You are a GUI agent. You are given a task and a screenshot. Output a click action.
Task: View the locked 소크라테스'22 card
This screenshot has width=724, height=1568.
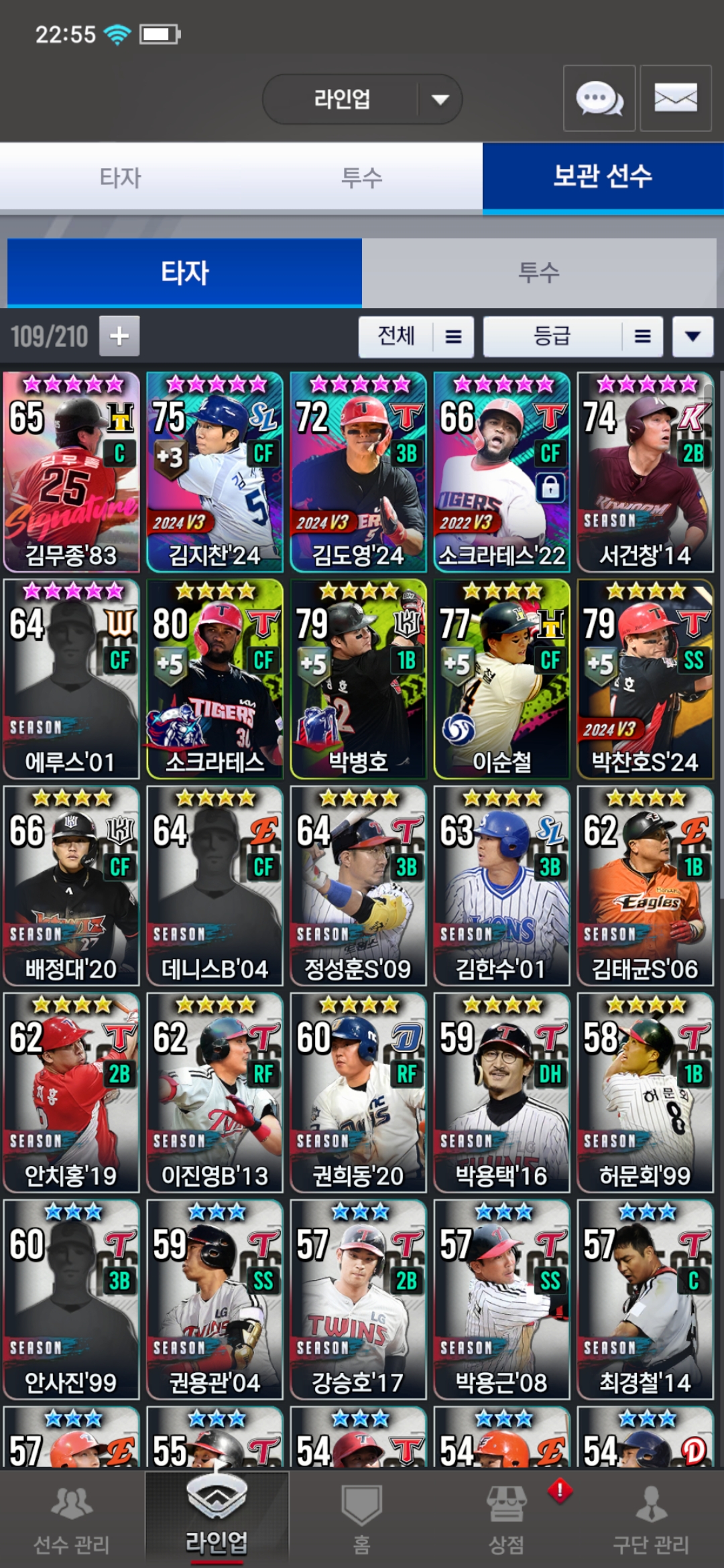tap(501, 472)
